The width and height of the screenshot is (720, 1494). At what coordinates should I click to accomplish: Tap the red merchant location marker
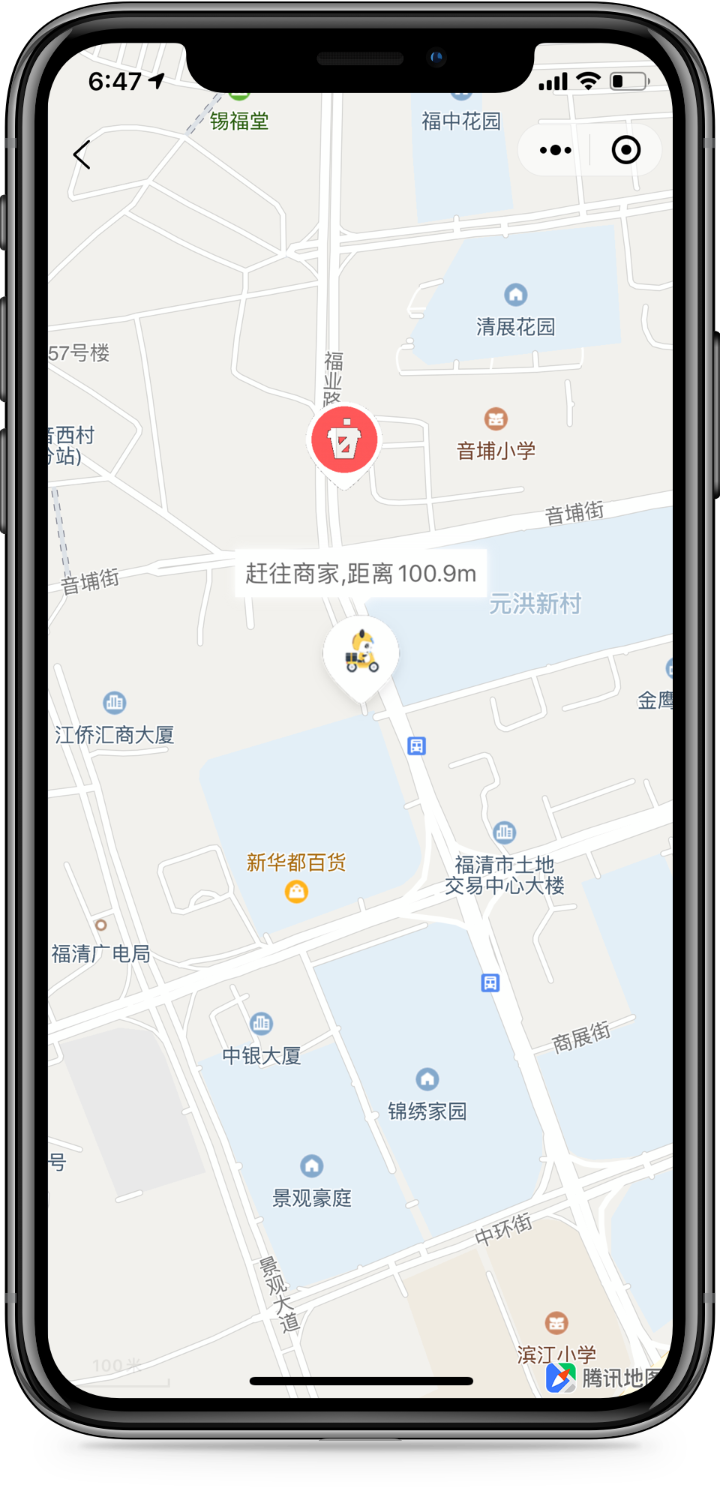tap(344, 441)
